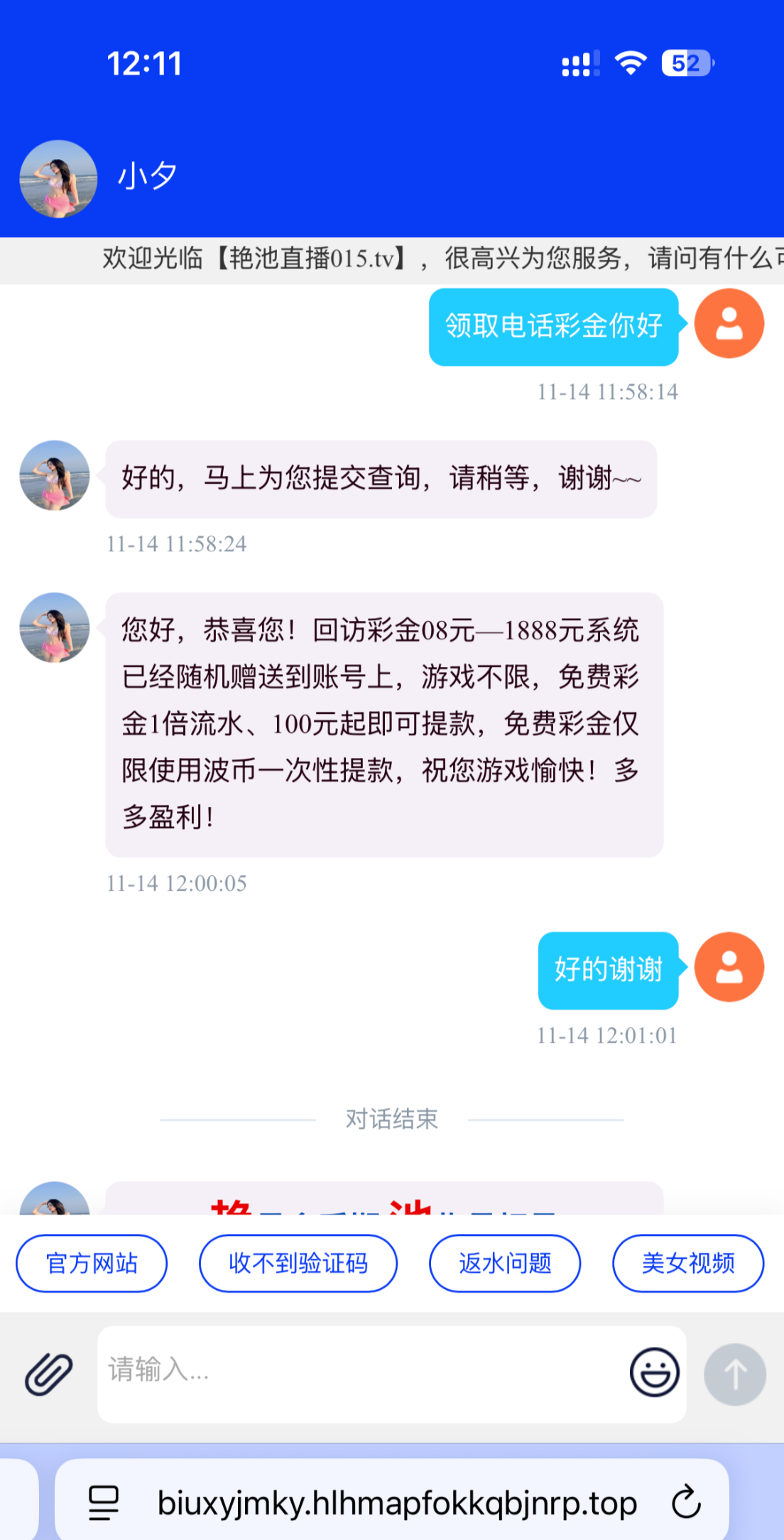Viewport: 784px width, 1540px height.
Task: Attach a file with the paperclip icon
Action: coord(48,1374)
